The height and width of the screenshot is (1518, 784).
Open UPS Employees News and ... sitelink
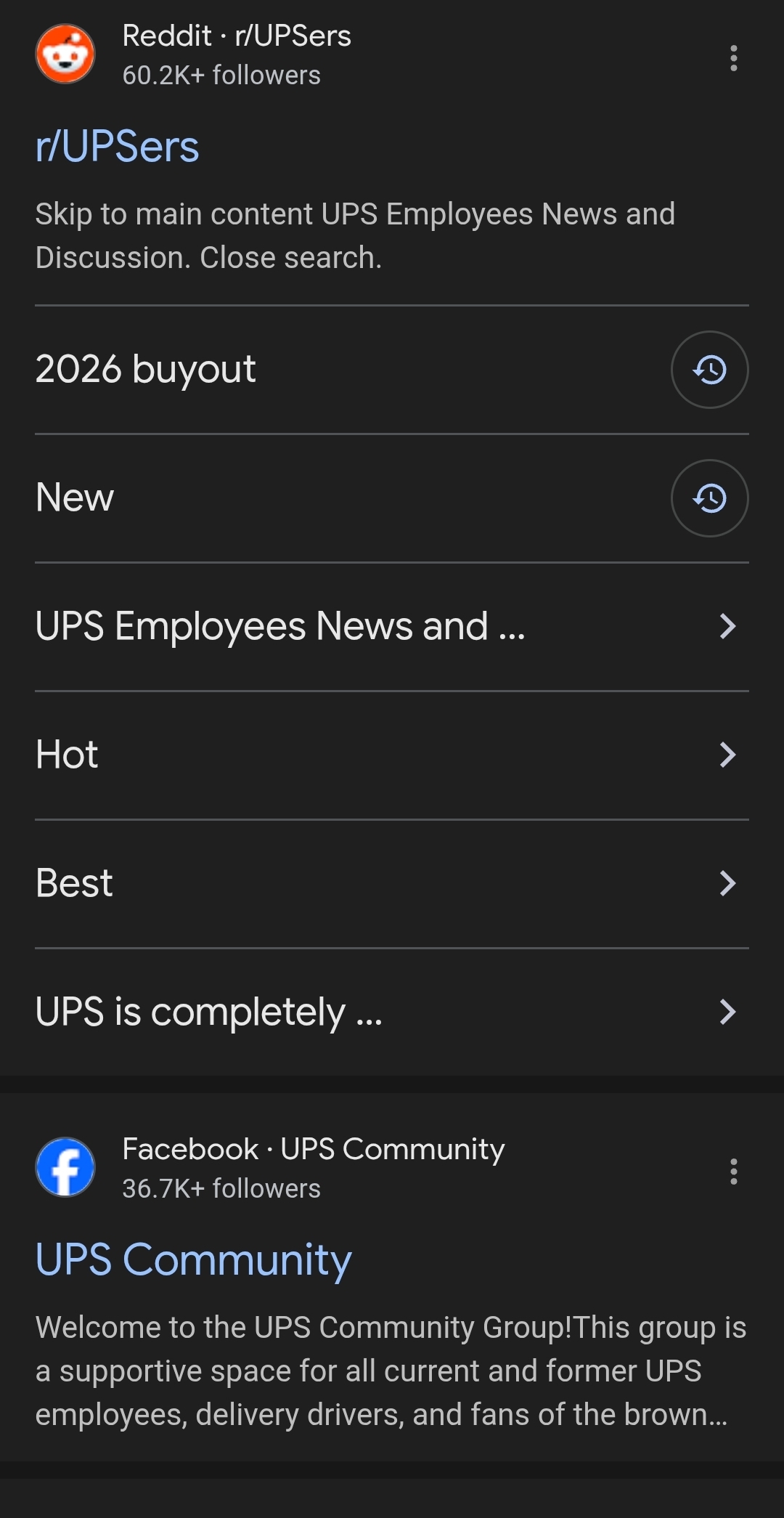pos(280,627)
